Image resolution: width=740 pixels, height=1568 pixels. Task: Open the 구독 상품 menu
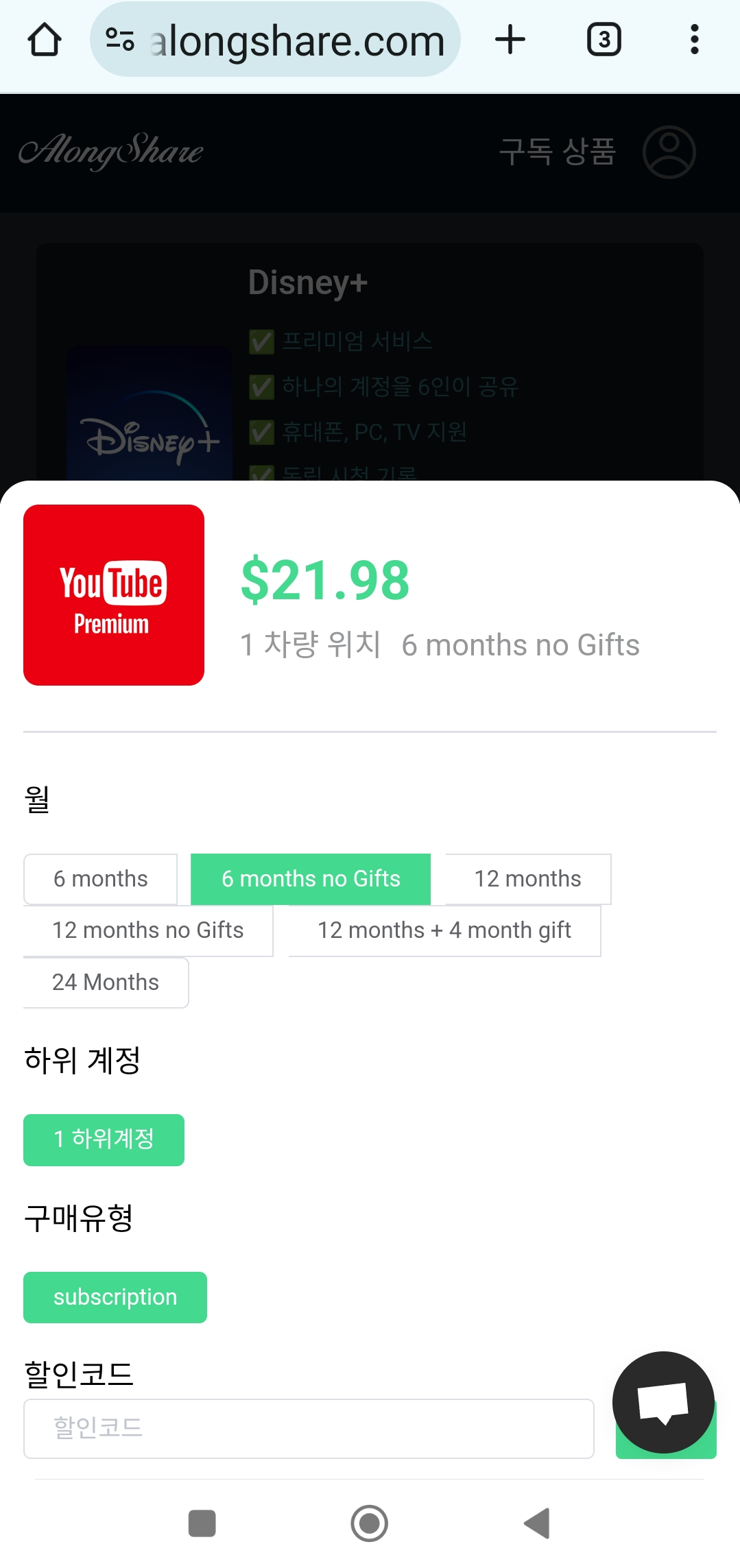[559, 152]
